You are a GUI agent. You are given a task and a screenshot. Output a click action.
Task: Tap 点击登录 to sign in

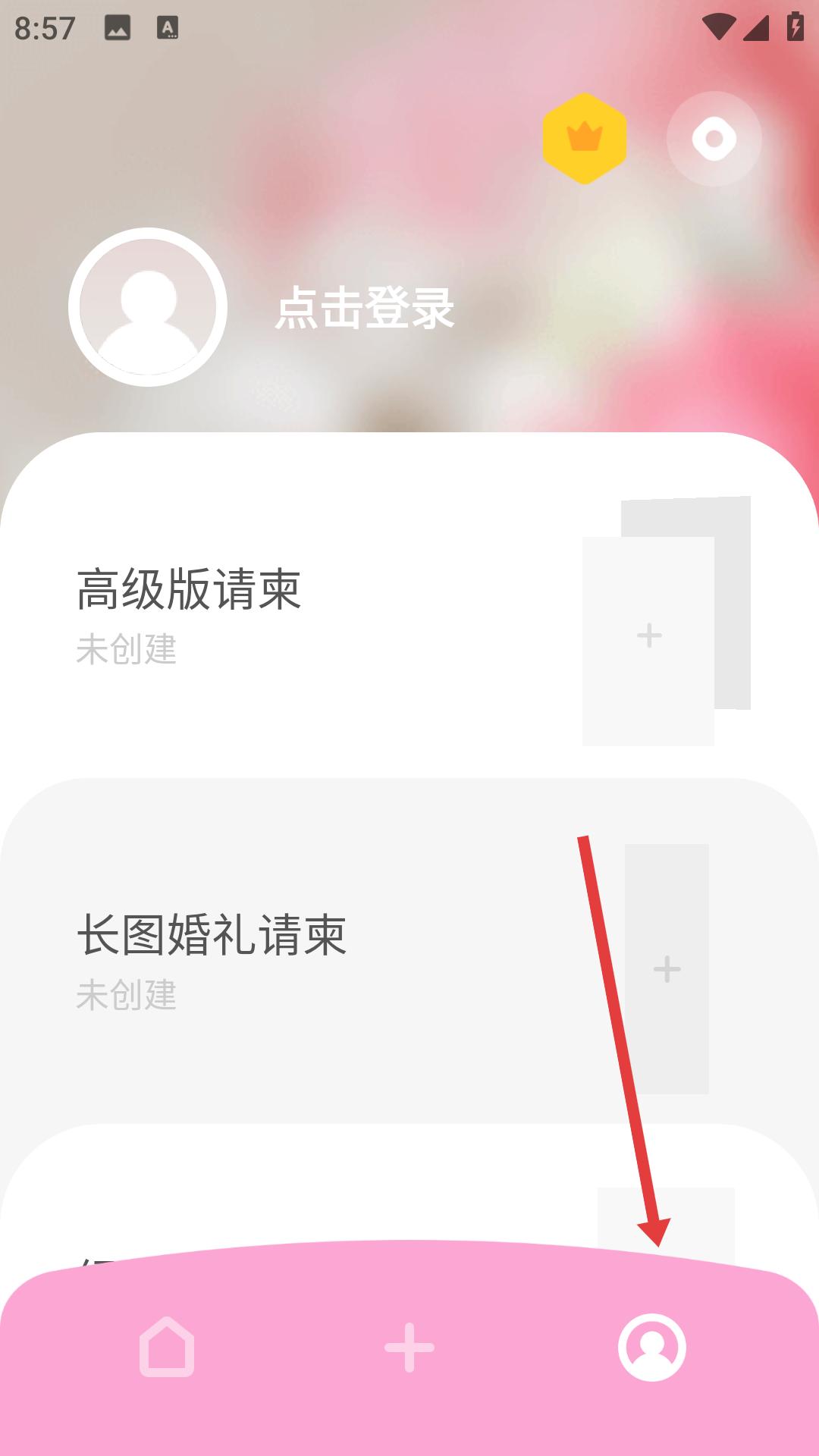(x=365, y=309)
